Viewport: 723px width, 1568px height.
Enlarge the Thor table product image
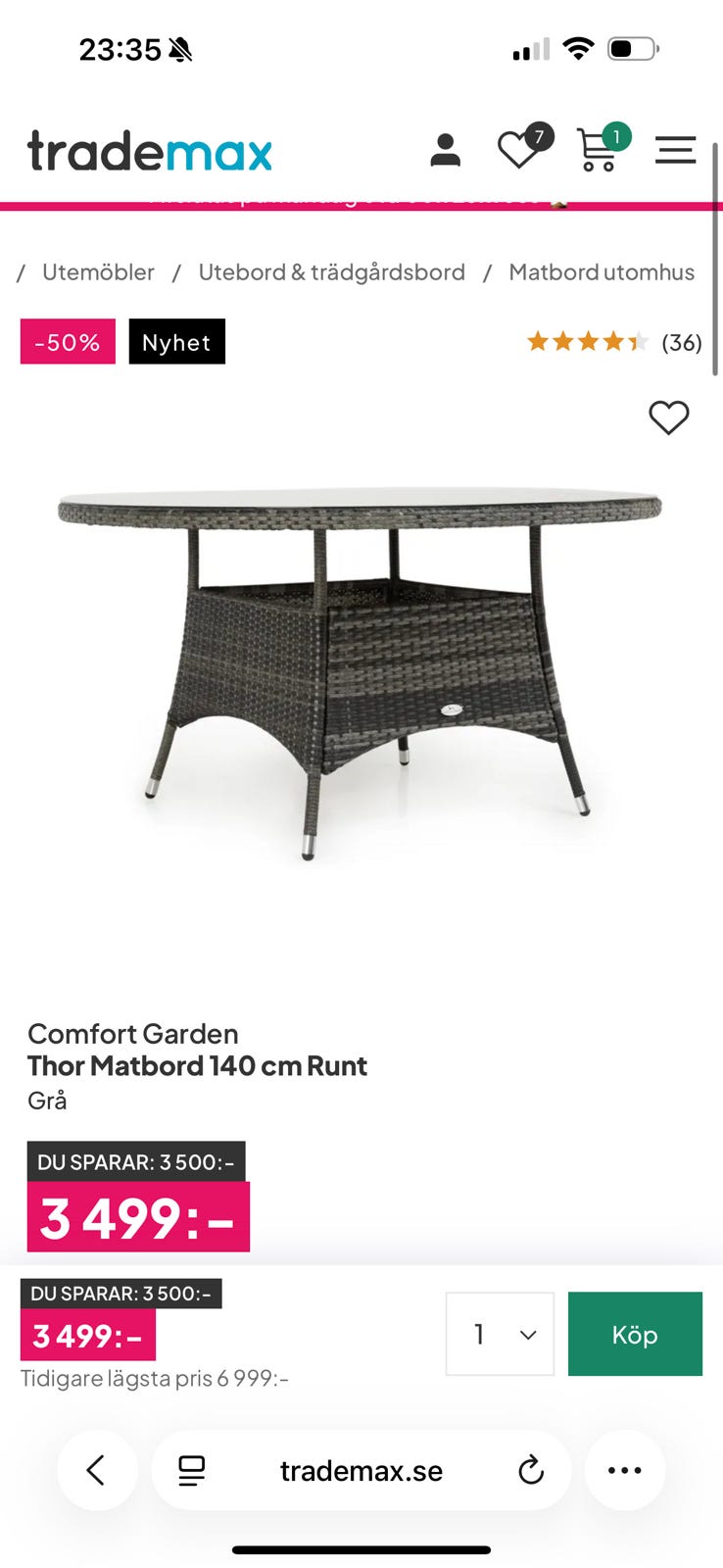tap(361, 676)
